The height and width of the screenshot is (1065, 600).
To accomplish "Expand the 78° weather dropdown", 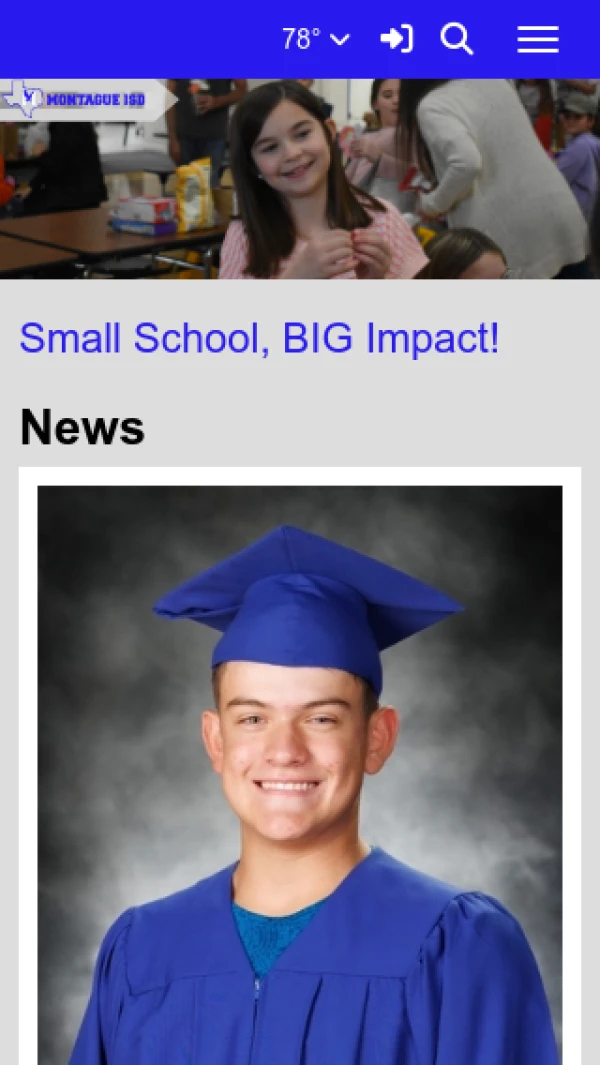I will tap(316, 39).
